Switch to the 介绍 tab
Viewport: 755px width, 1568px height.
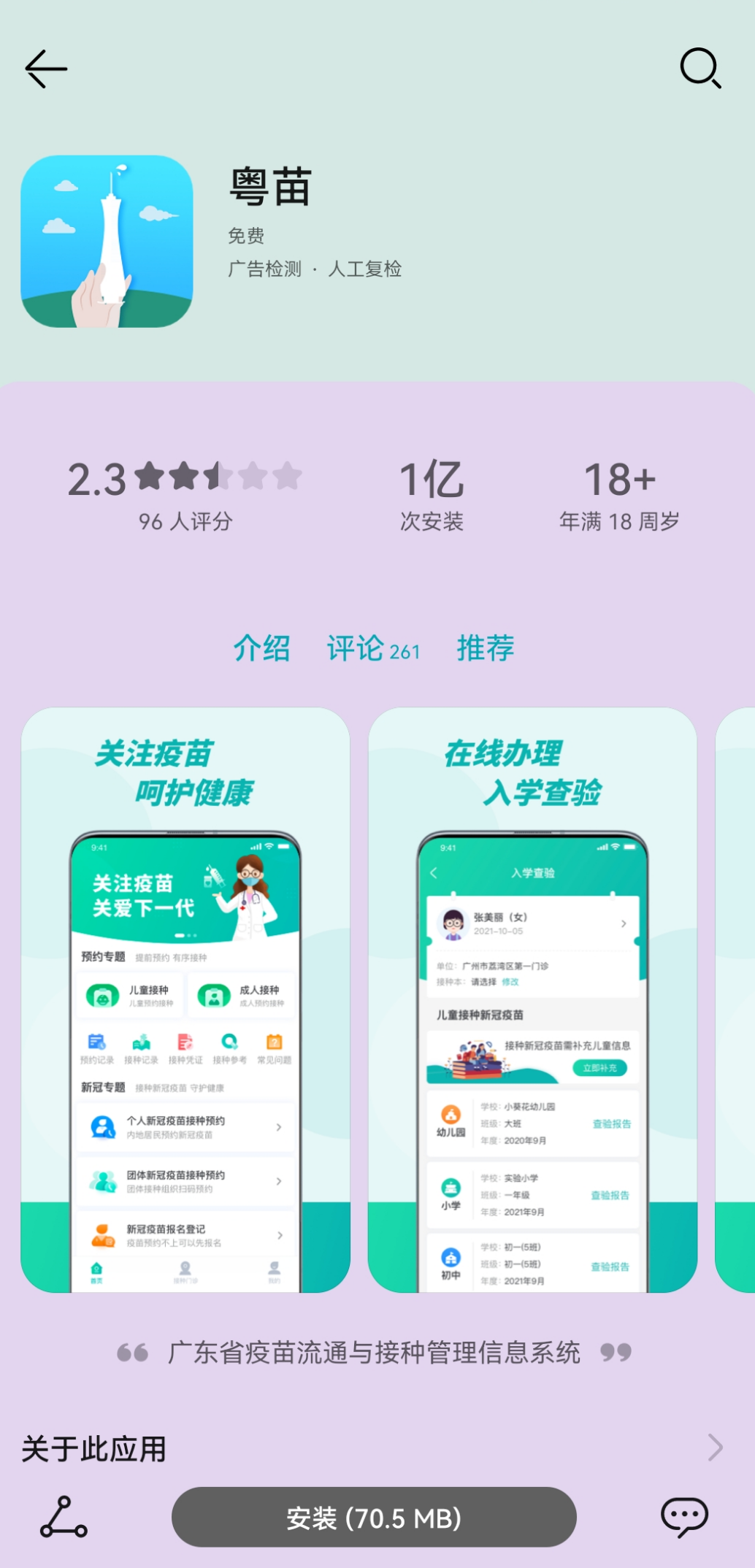pyautogui.click(x=261, y=648)
